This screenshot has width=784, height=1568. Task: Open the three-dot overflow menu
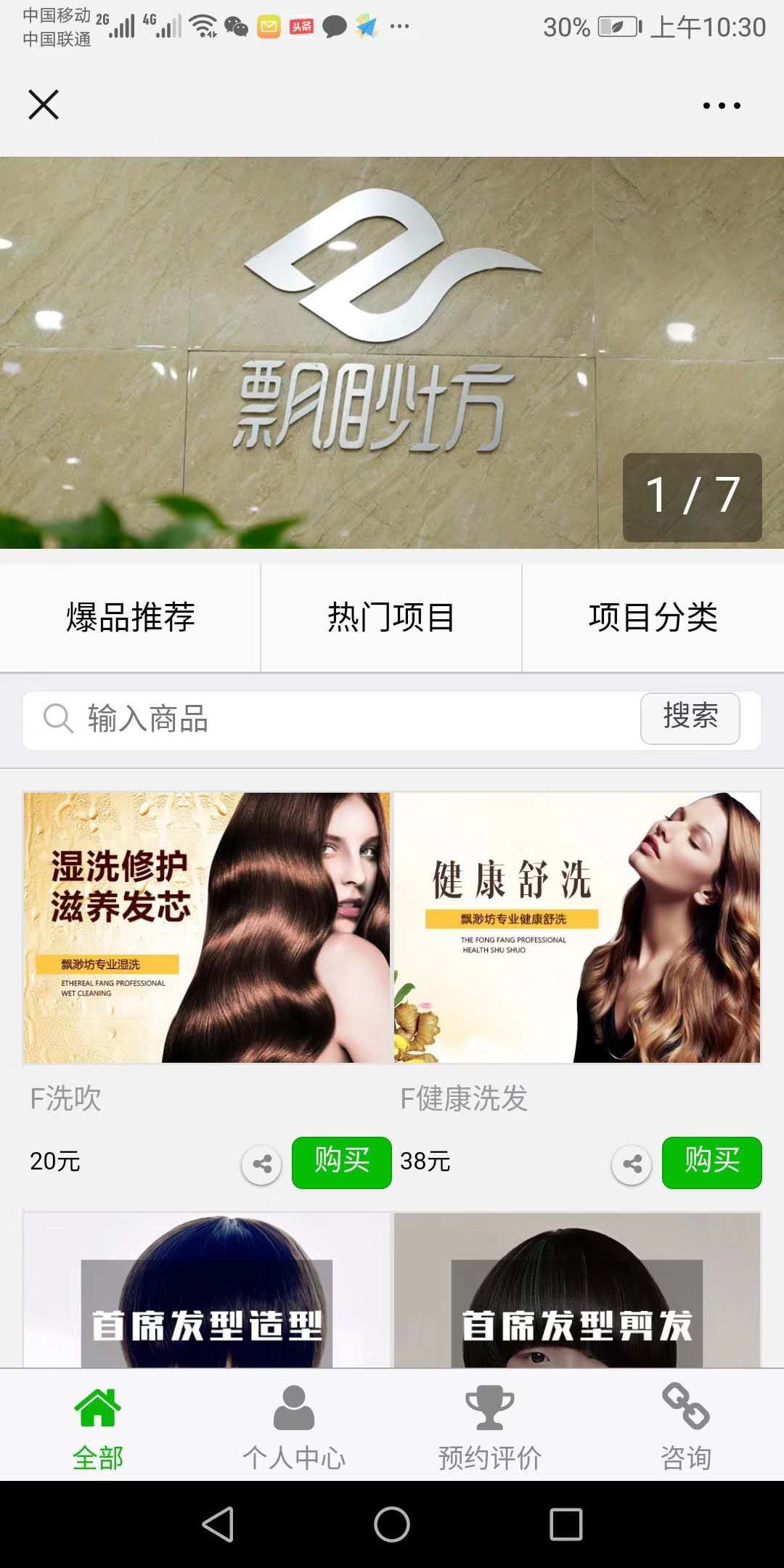[x=722, y=106]
